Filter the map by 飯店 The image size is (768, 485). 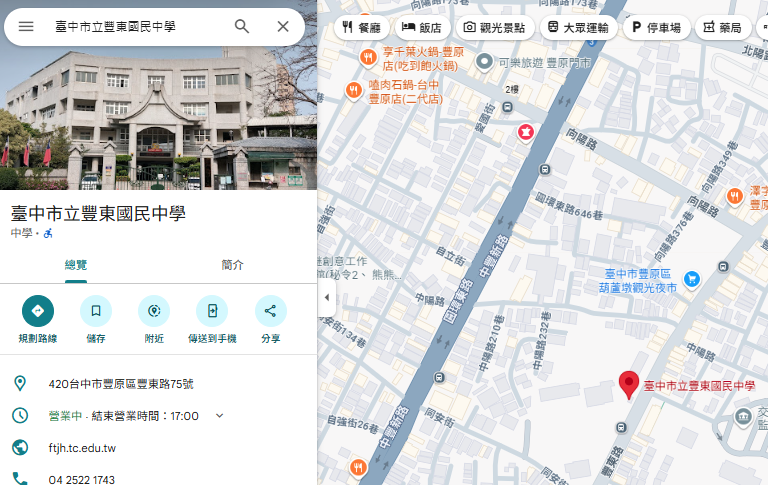point(420,27)
